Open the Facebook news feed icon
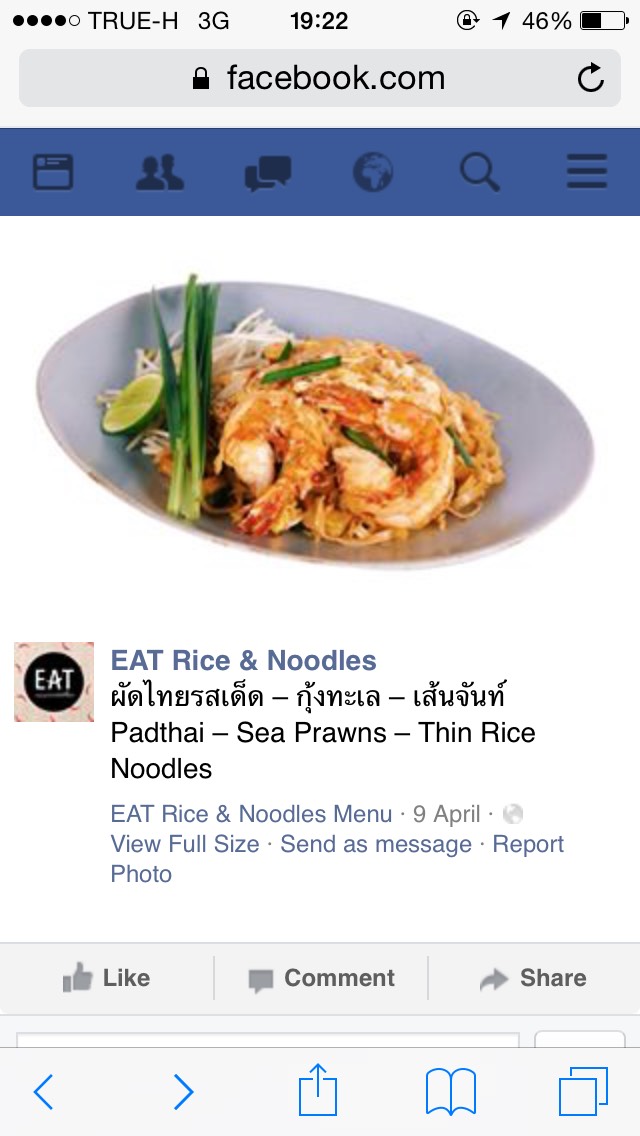 pyautogui.click(x=53, y=172)
